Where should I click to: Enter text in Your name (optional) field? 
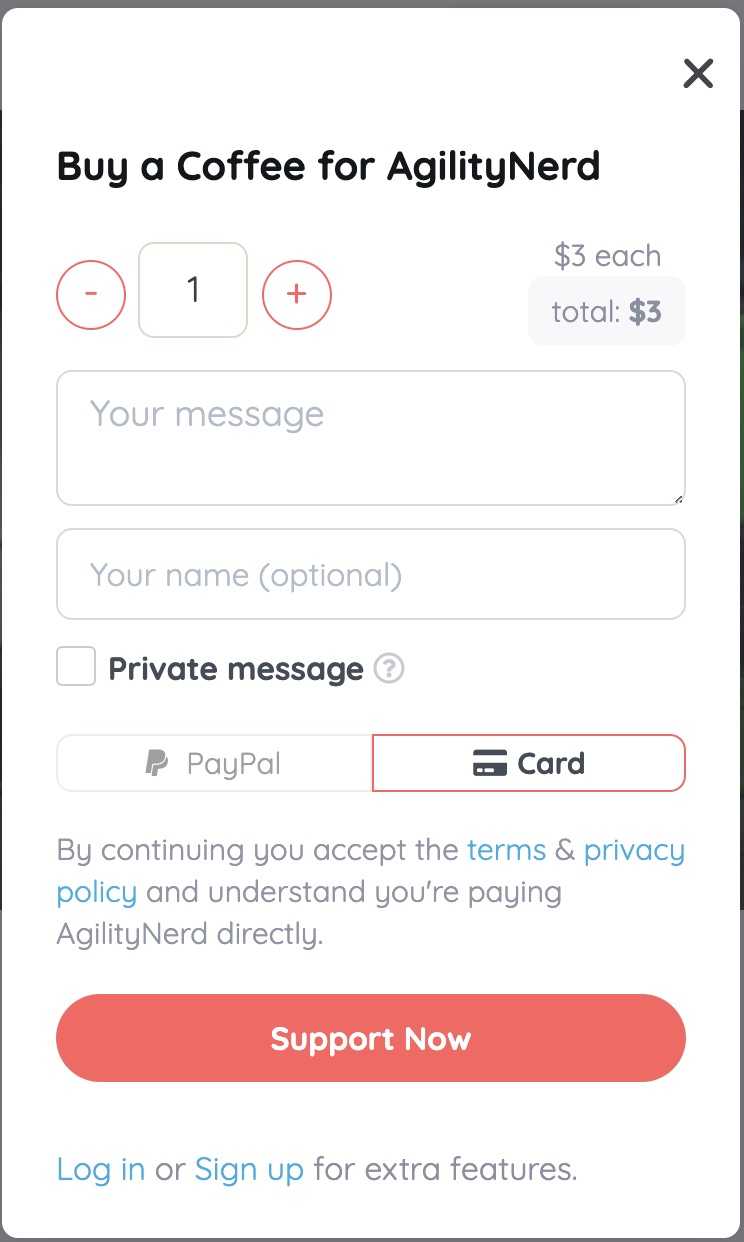371,575
